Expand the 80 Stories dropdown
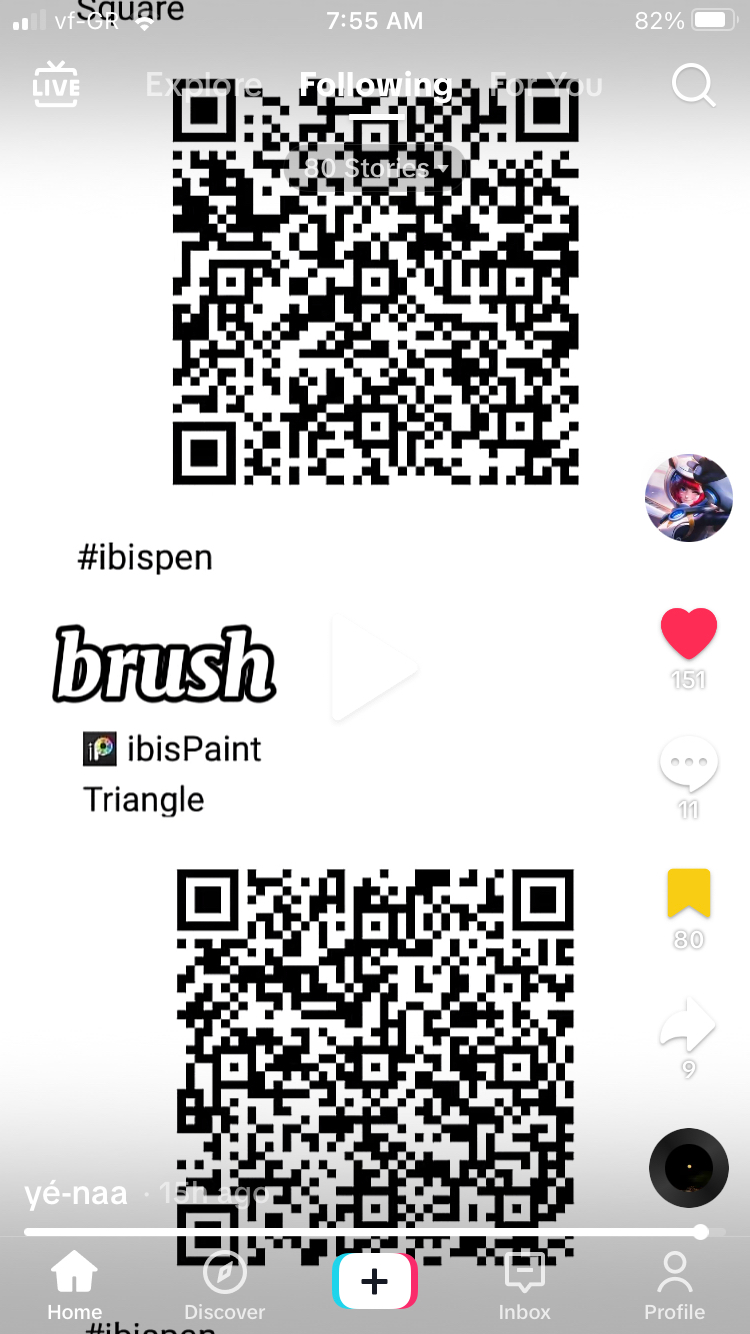750x1334 pixels. point(375,168)
